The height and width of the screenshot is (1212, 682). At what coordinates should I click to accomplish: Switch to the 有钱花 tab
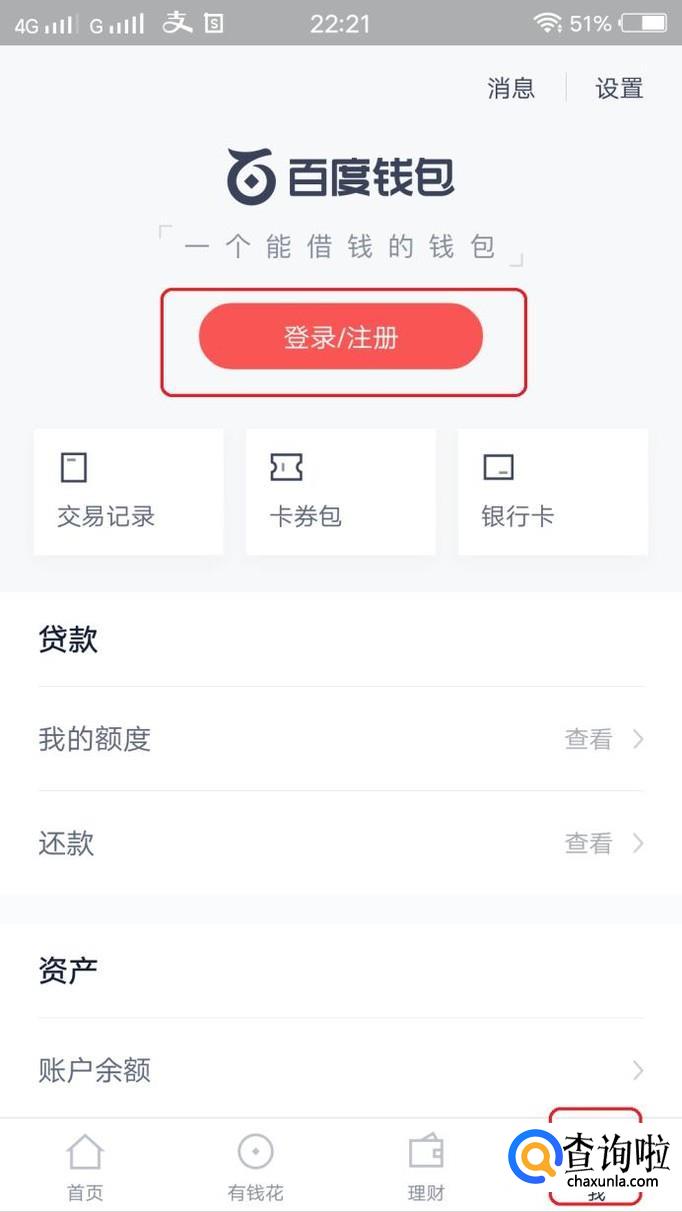[x=256, y=1166]
